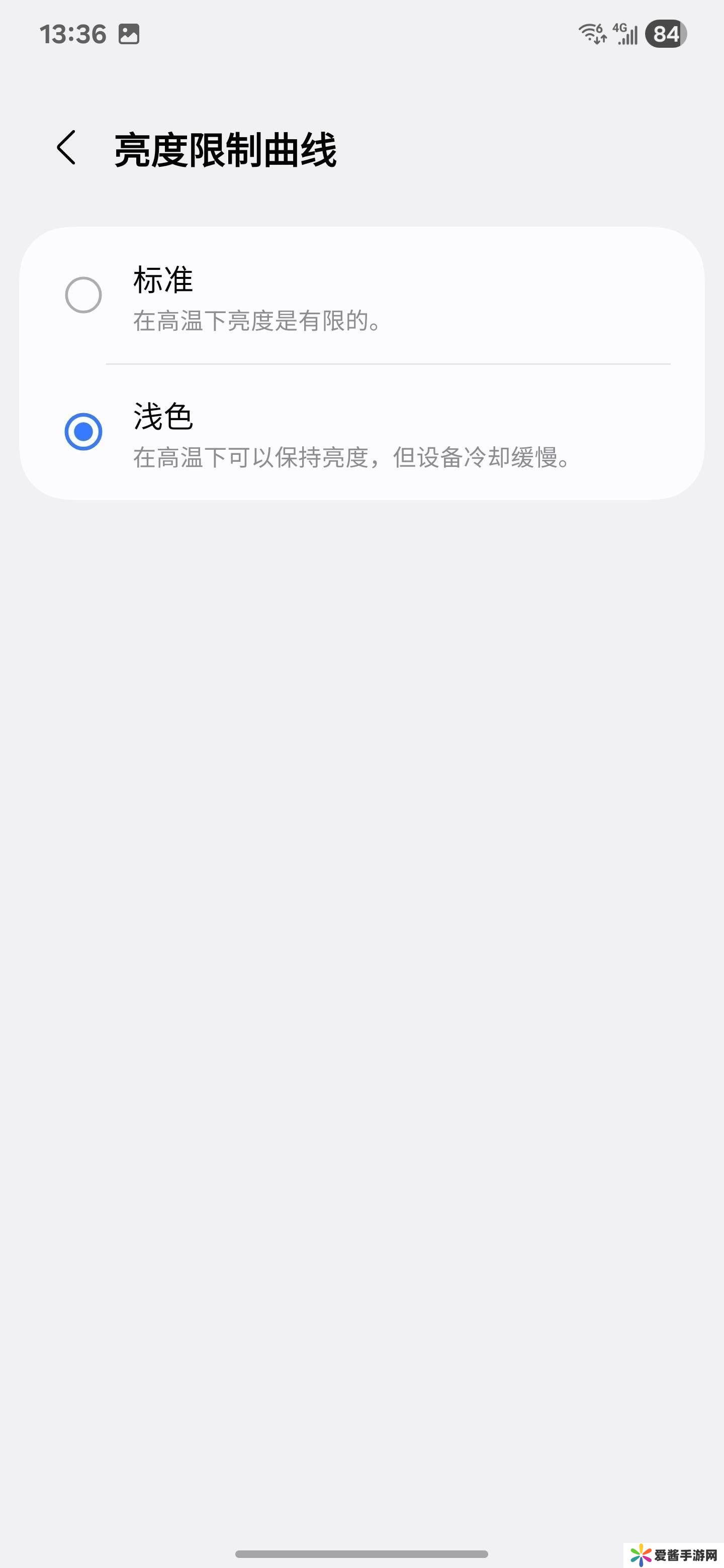Viewport: 724px width, 1568px height.
Task: Go back from 亮度限制曲线 page
Action: [x=66, y=148]
